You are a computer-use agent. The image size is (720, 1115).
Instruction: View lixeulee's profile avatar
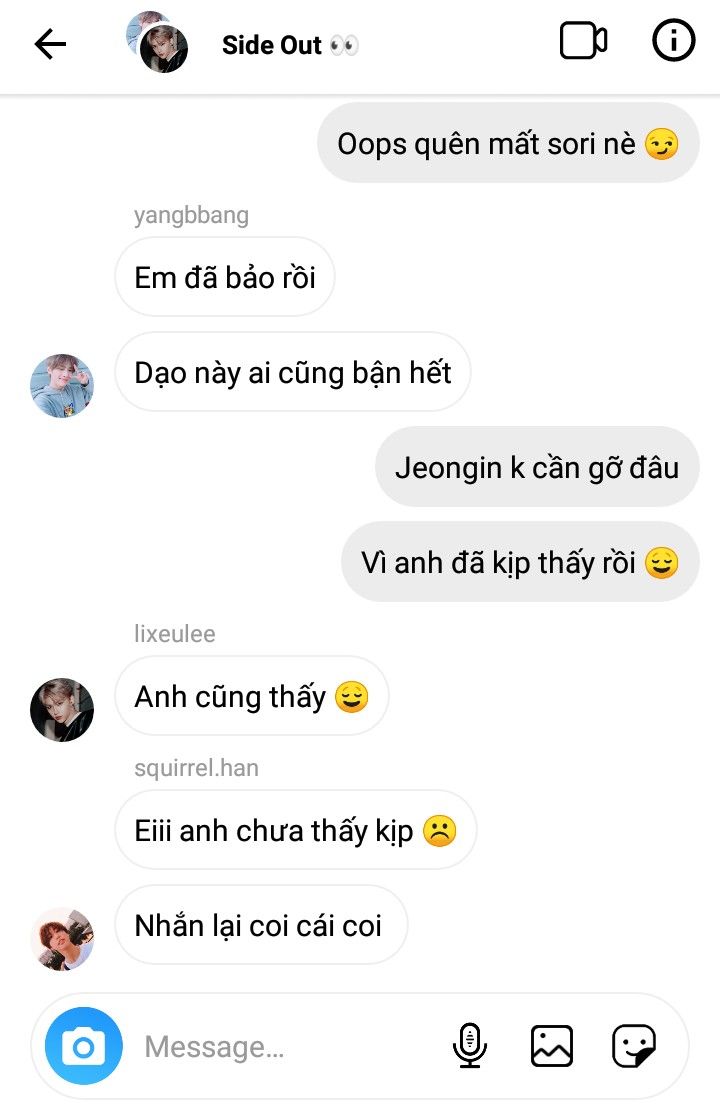tap(62, 709)
